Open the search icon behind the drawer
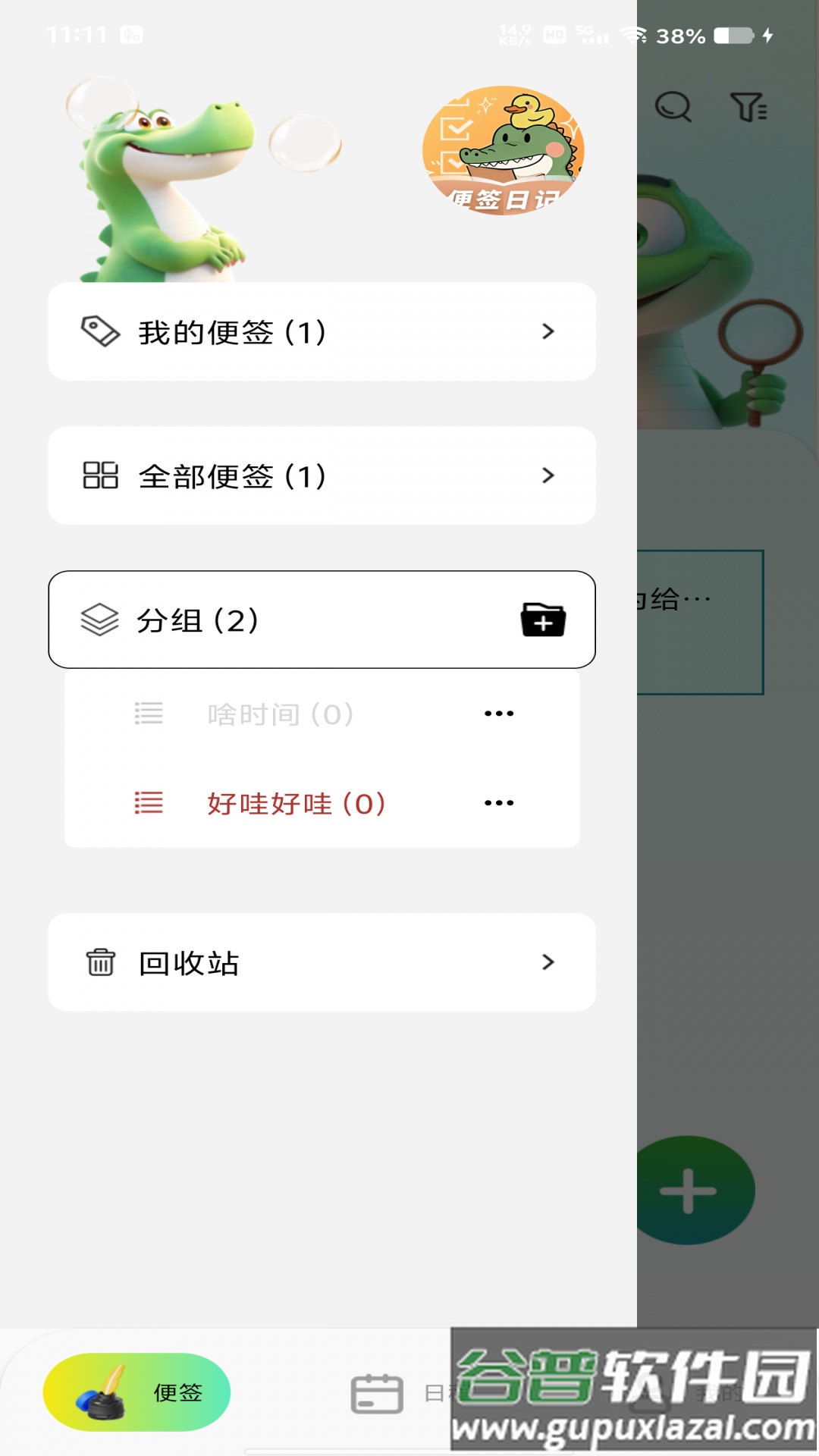This screenshot has height=1456, width=819. (x=673, y=107)
